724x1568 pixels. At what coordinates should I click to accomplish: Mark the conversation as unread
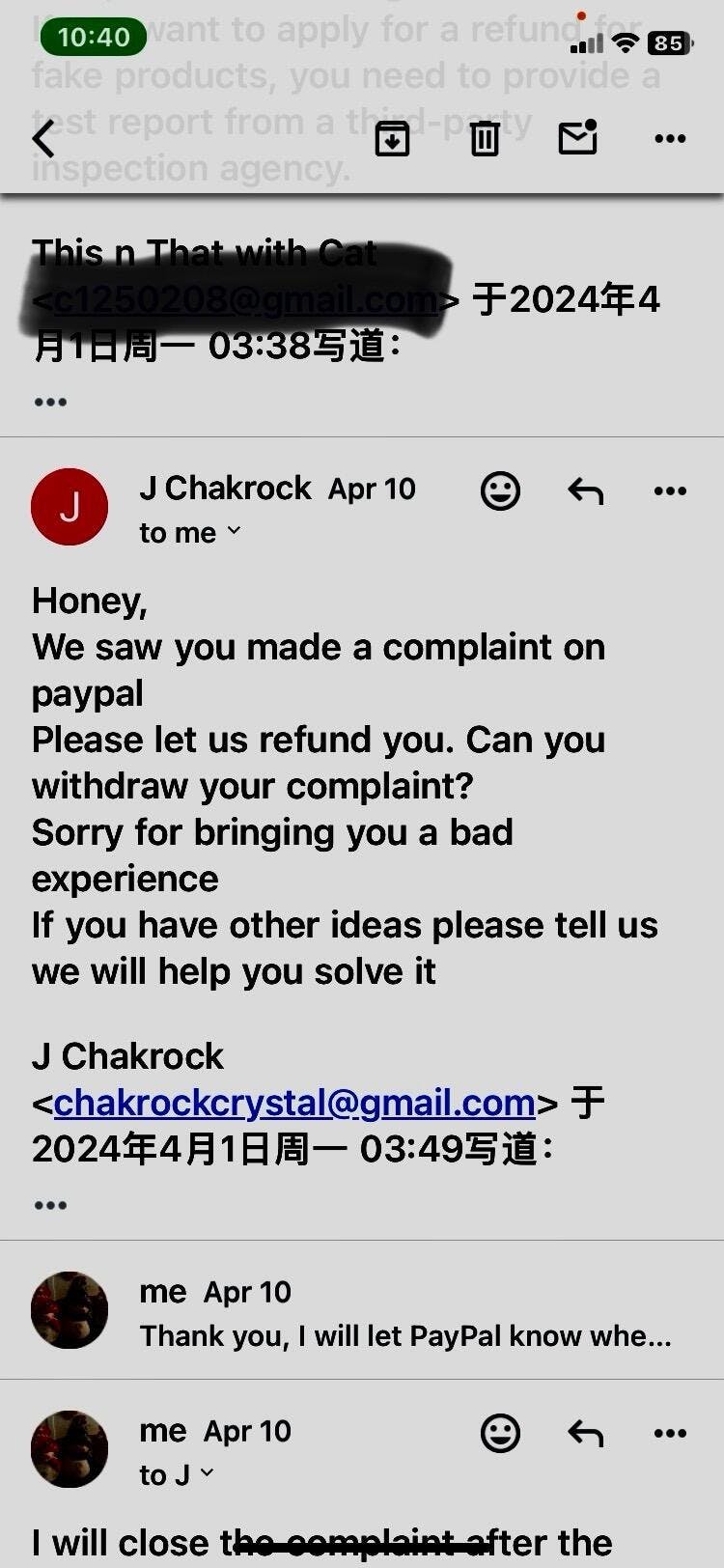(577, 138)
